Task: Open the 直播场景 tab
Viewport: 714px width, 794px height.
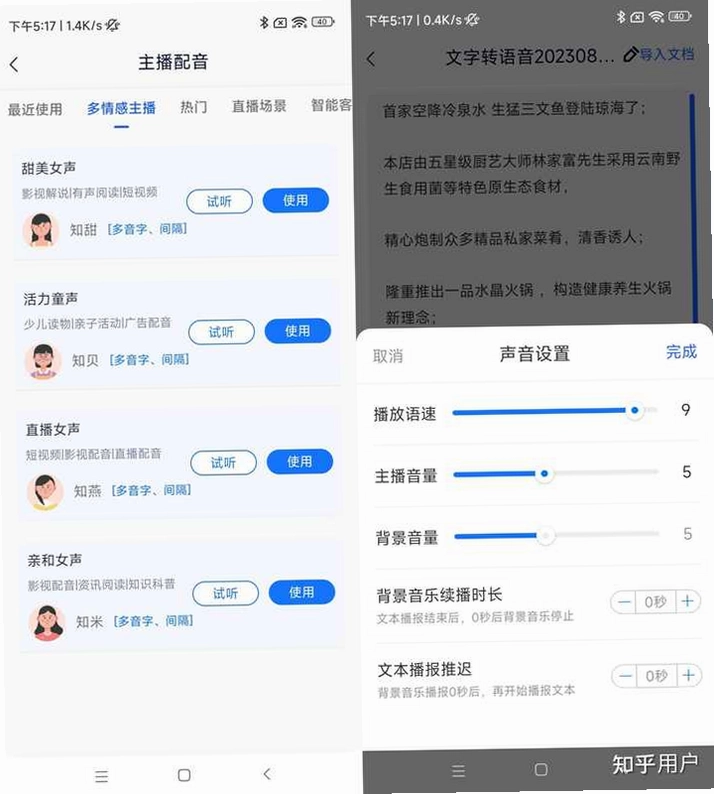Action: (259, 106)
